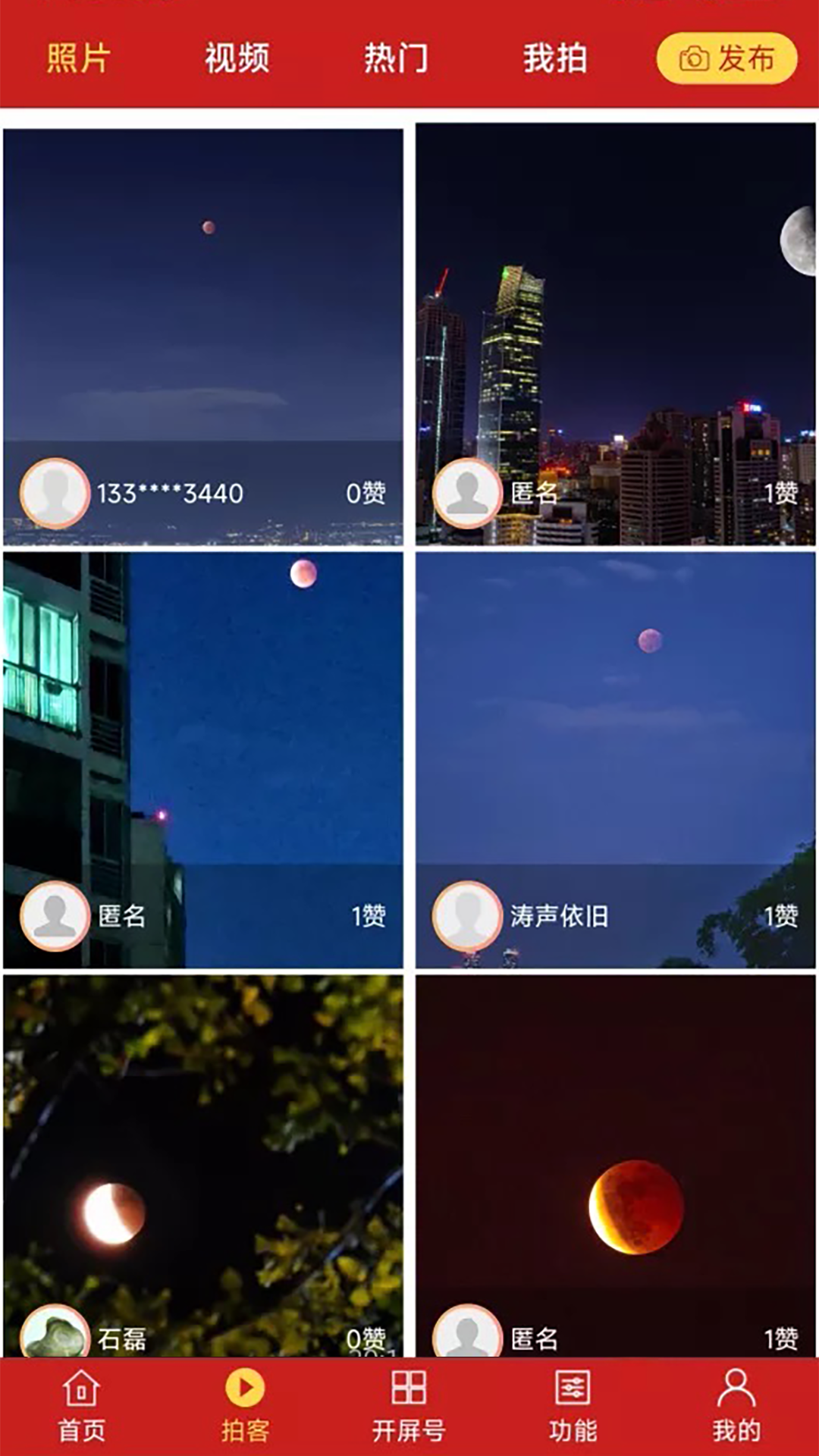Open the 开屏号 tab
Screen dimensions: 819x1456
point(409,1407)
